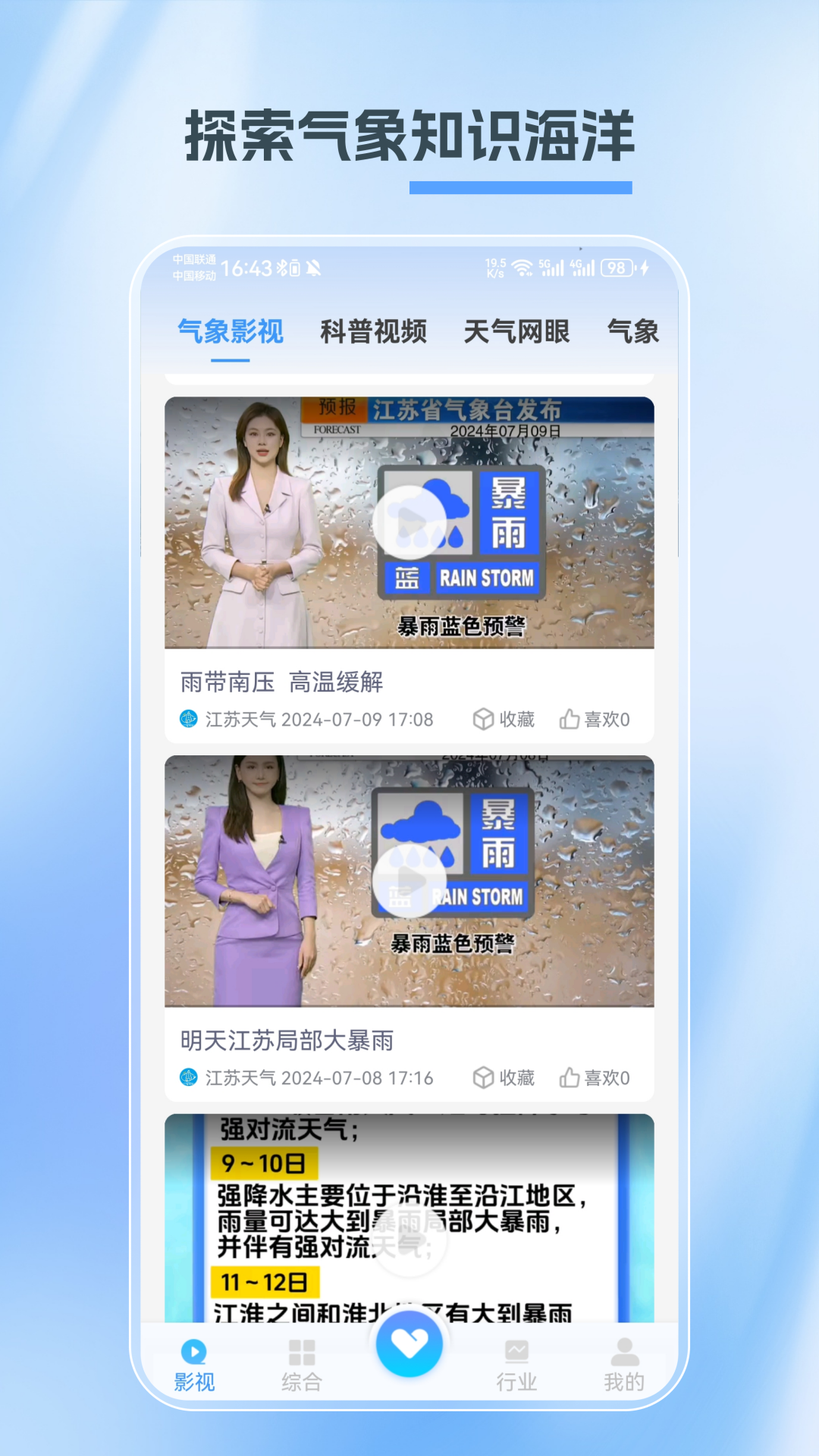The image size is (819, 1456).
Task: Open the 9~10日 rainfall forecast thumbnail
Action: pyautogui.click(x=409, y=1213)
